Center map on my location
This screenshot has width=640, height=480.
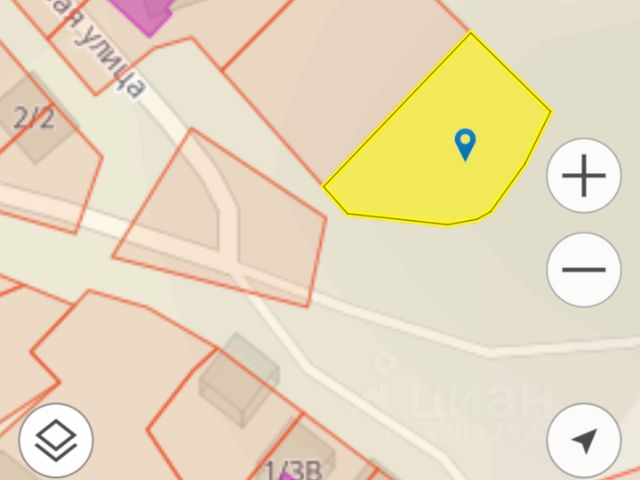click(584, 440)
